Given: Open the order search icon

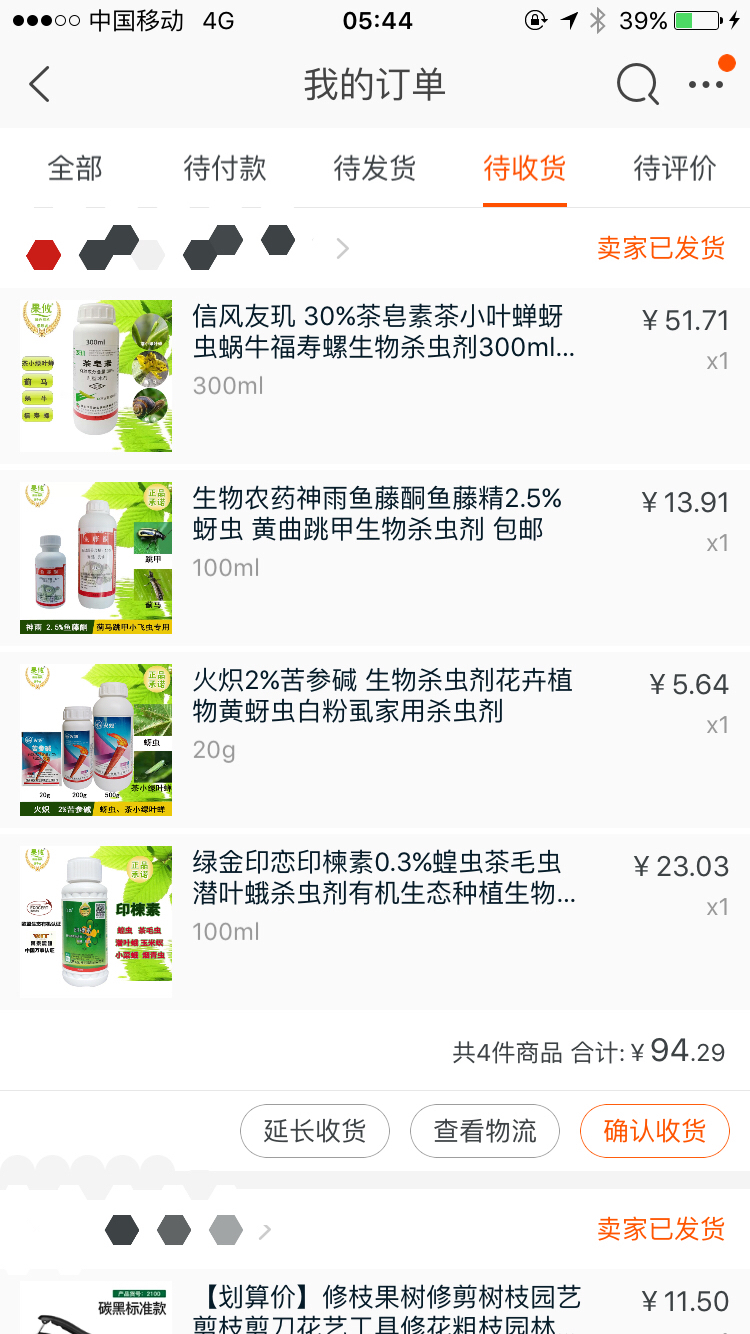Looking at the screenshot, I should coord(637,85).
